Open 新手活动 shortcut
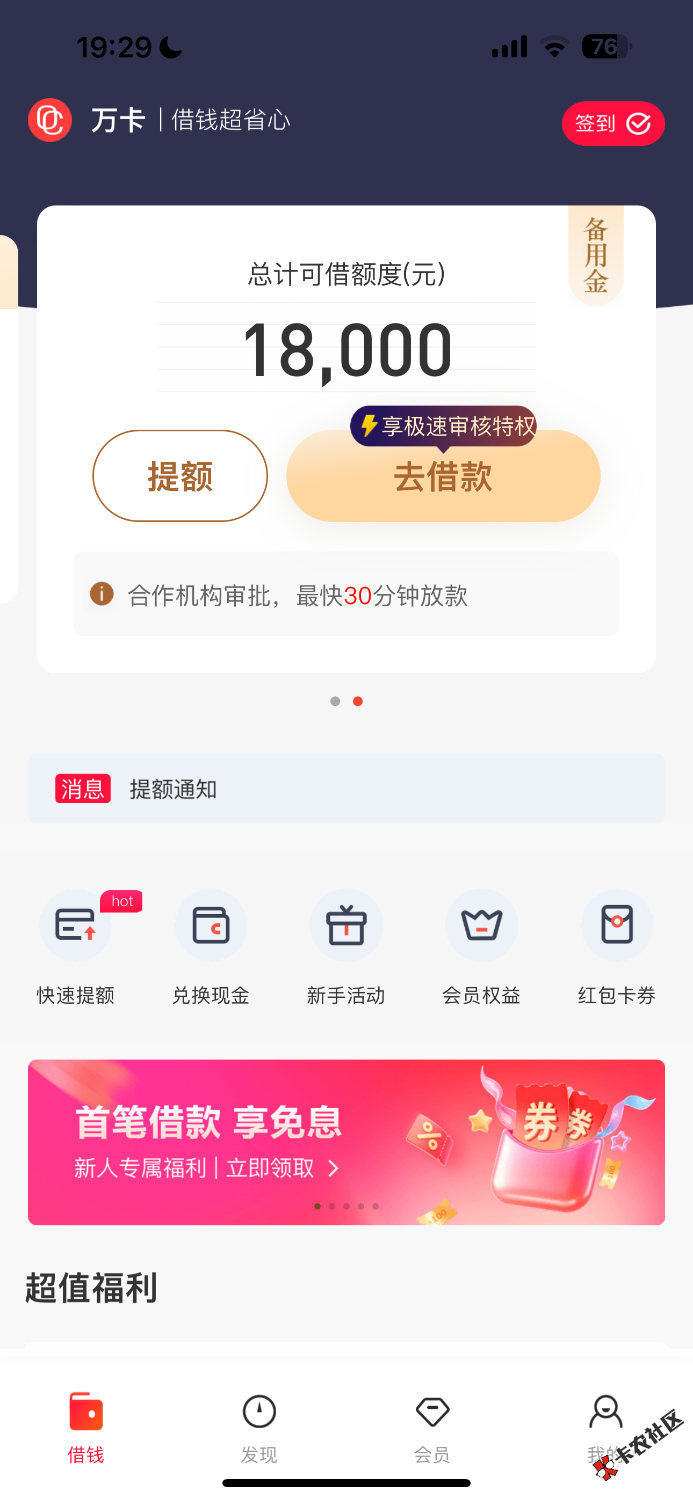 pos(346,946)
